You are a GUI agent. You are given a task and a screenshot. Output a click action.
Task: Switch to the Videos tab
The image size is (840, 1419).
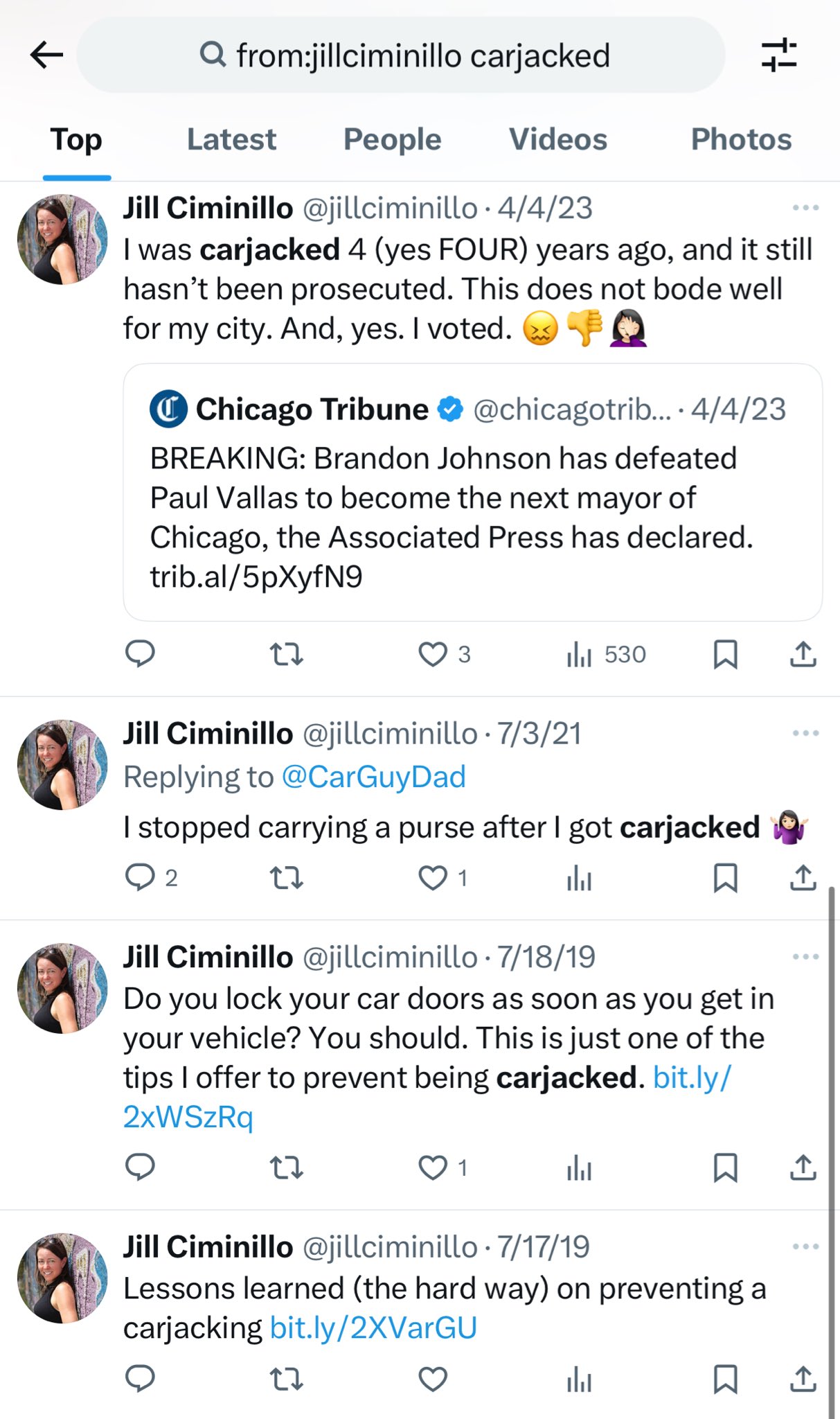[557, 139]
